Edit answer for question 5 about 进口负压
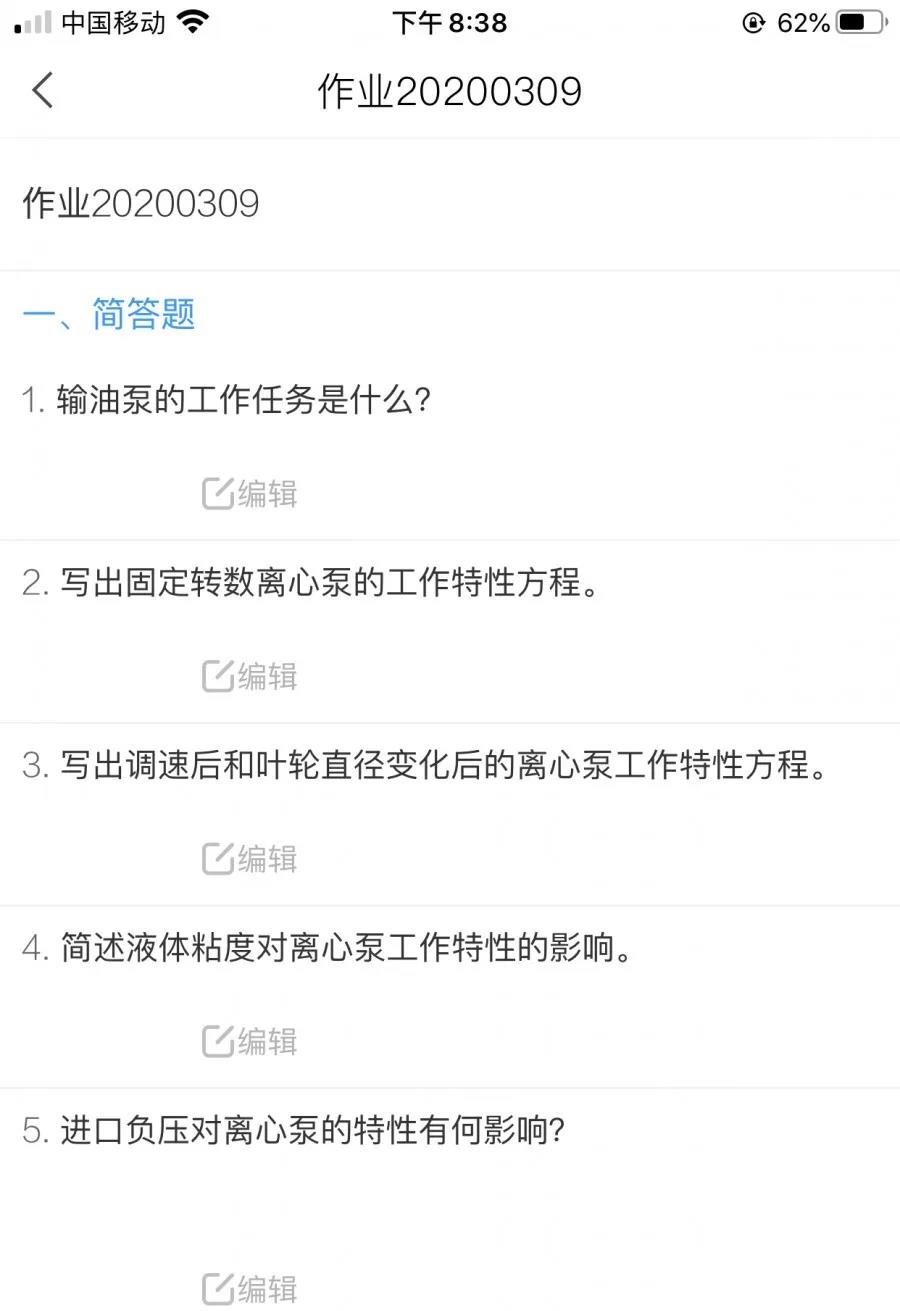 click(x=250, y=1288)
